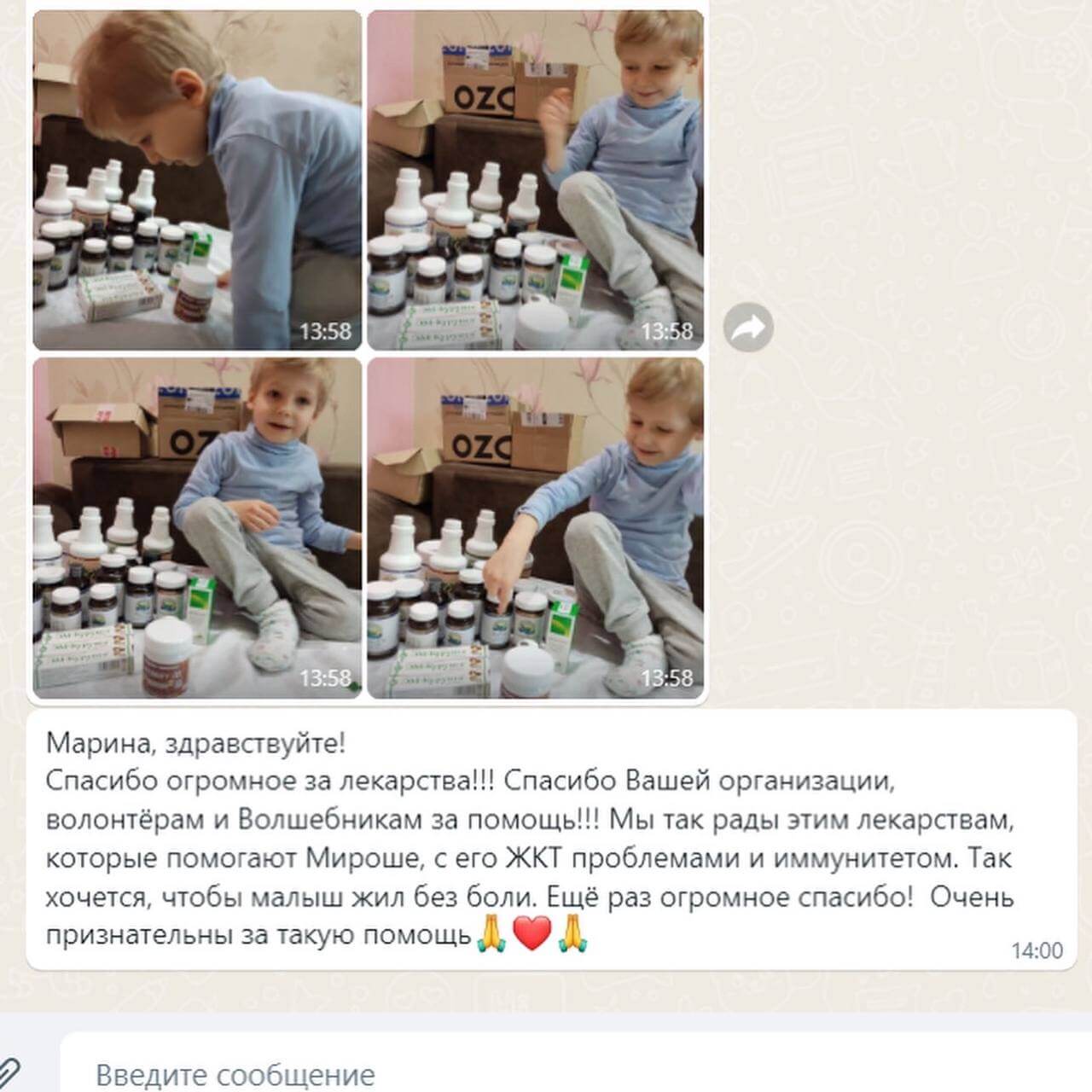Open the photo of the boy looking down at the bottles

point(197,180)
